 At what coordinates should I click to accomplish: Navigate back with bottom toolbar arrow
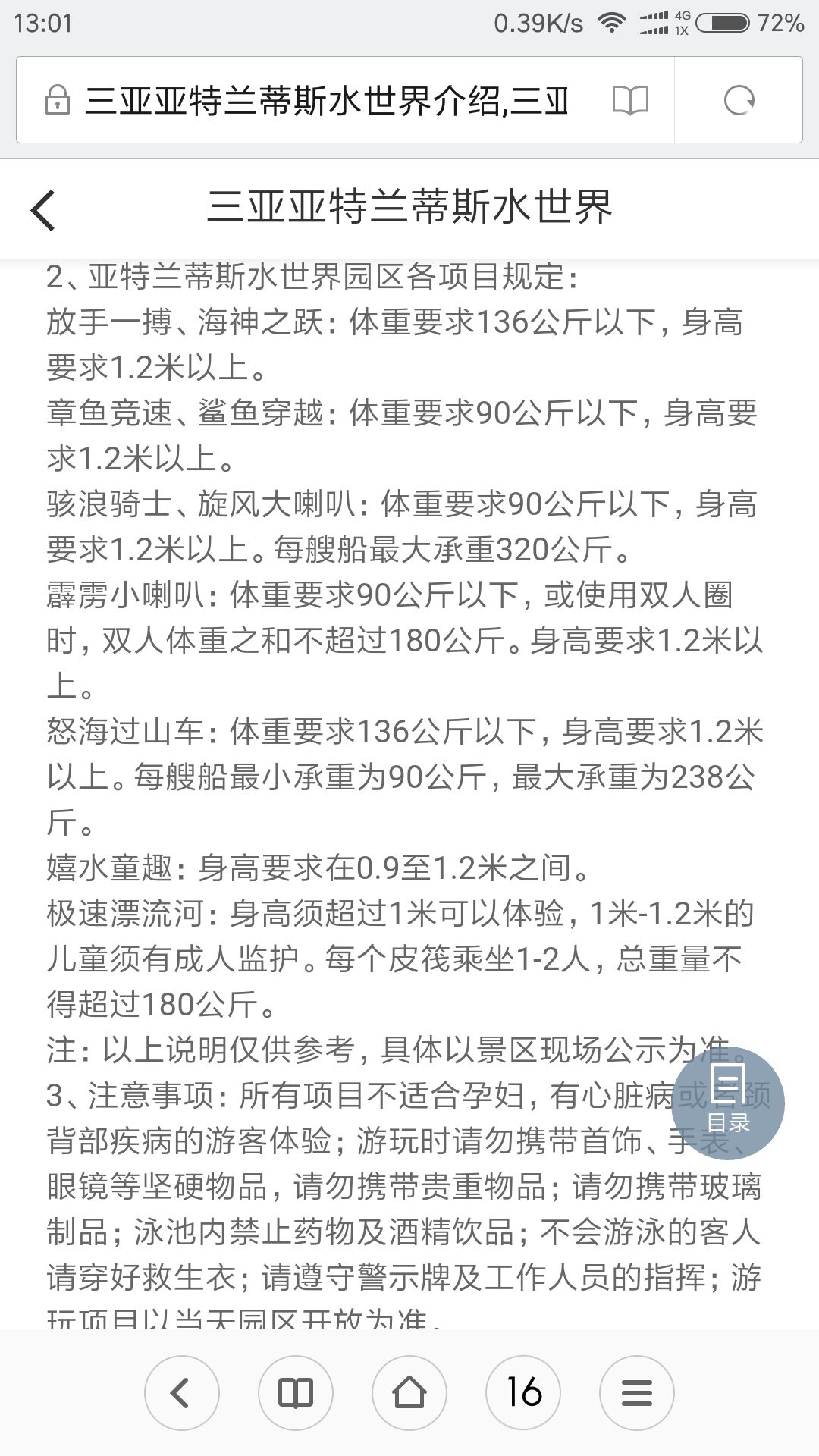tap(182, 1393)
